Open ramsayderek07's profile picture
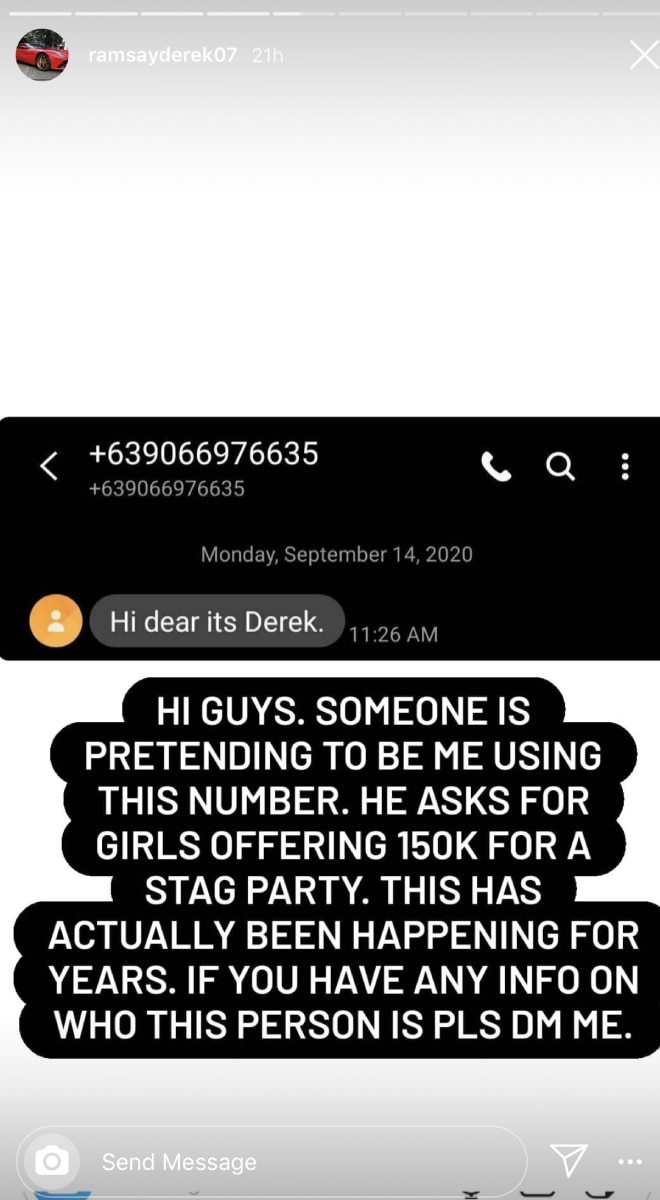The width and height of the screenshot is (660, 1200). 42,55
